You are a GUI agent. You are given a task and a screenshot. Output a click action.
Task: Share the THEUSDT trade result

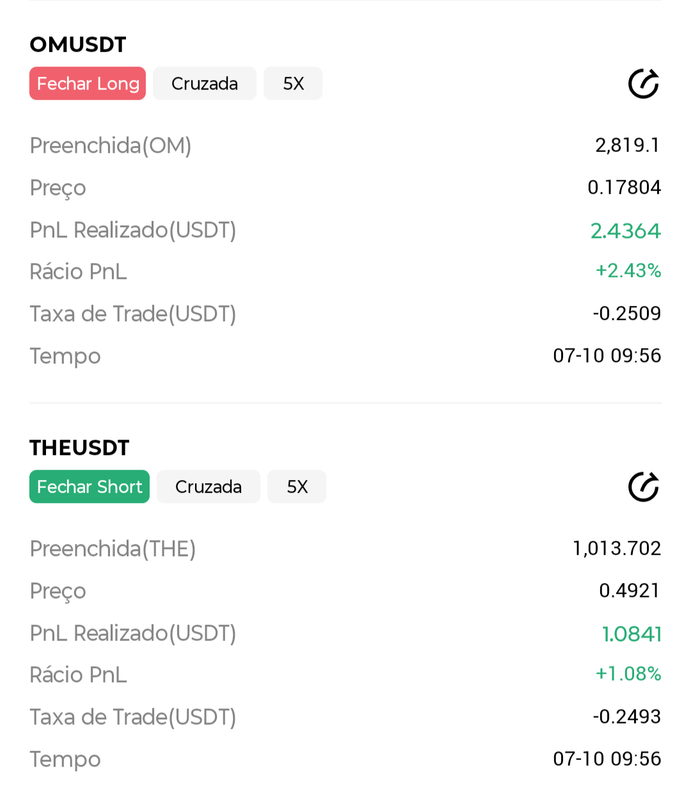(x=643, y=487)
